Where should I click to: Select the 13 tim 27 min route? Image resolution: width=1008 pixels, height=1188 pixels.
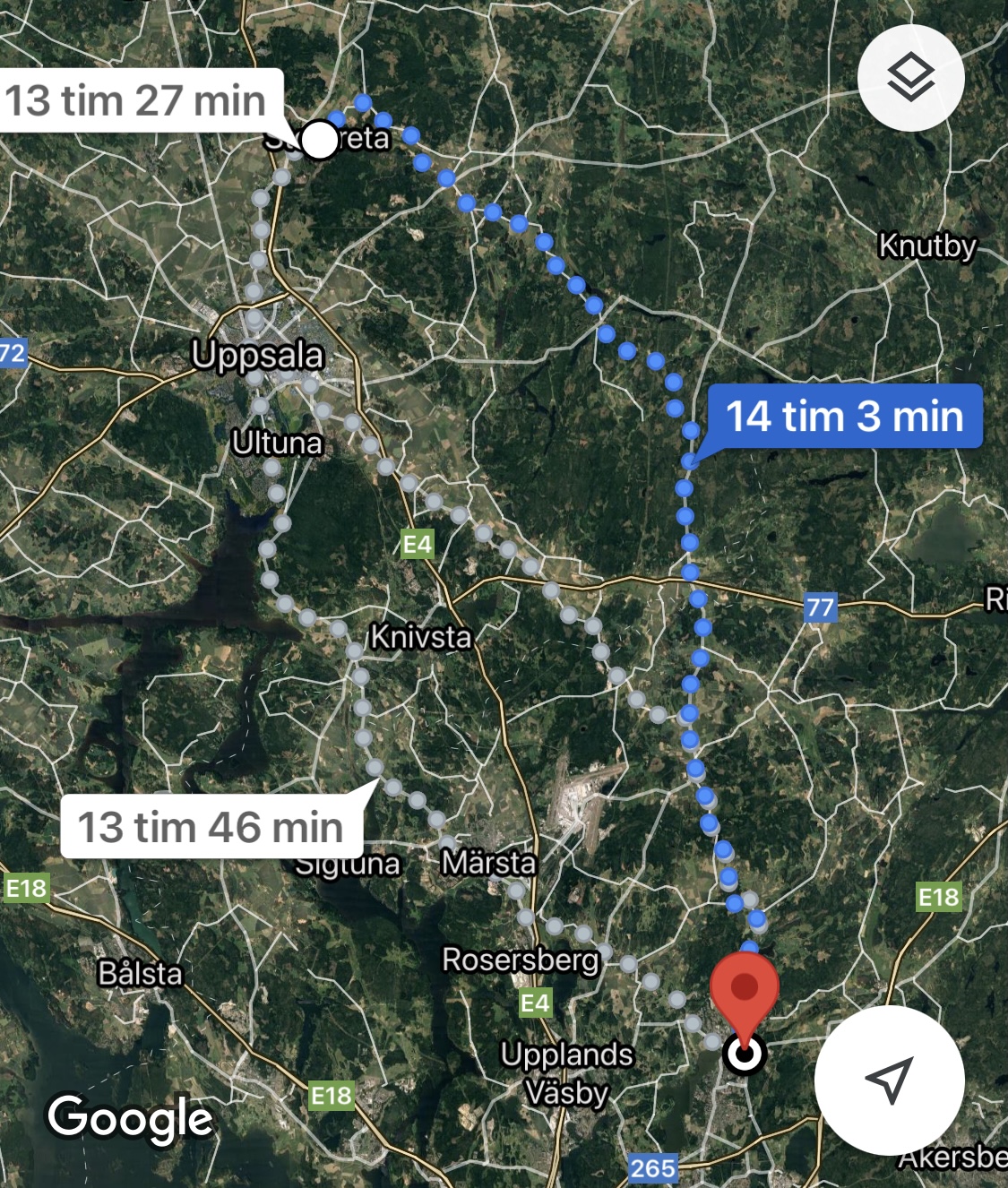pos(136,100)
